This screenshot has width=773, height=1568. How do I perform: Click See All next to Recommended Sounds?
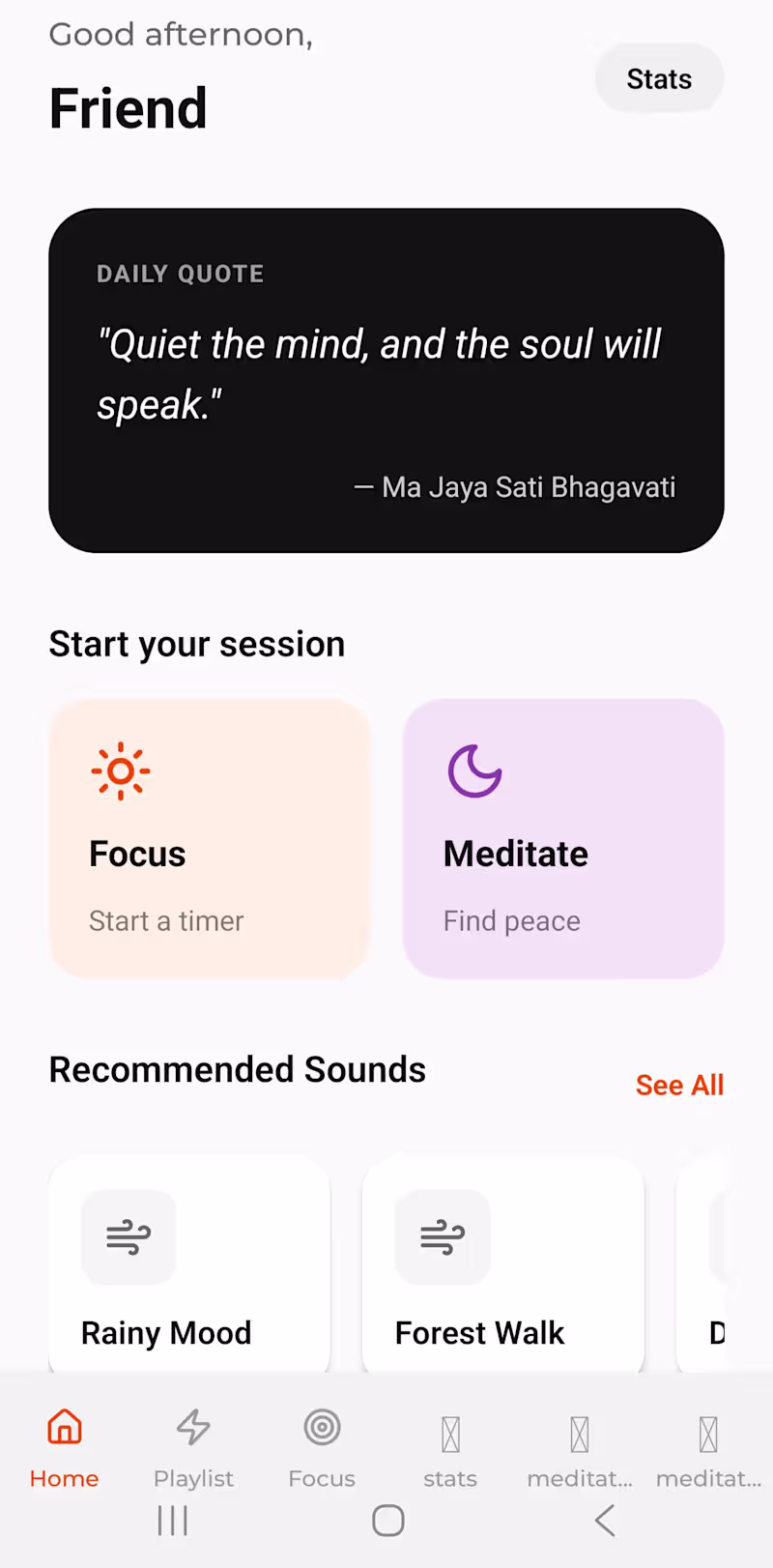[x=679, y=1085]
